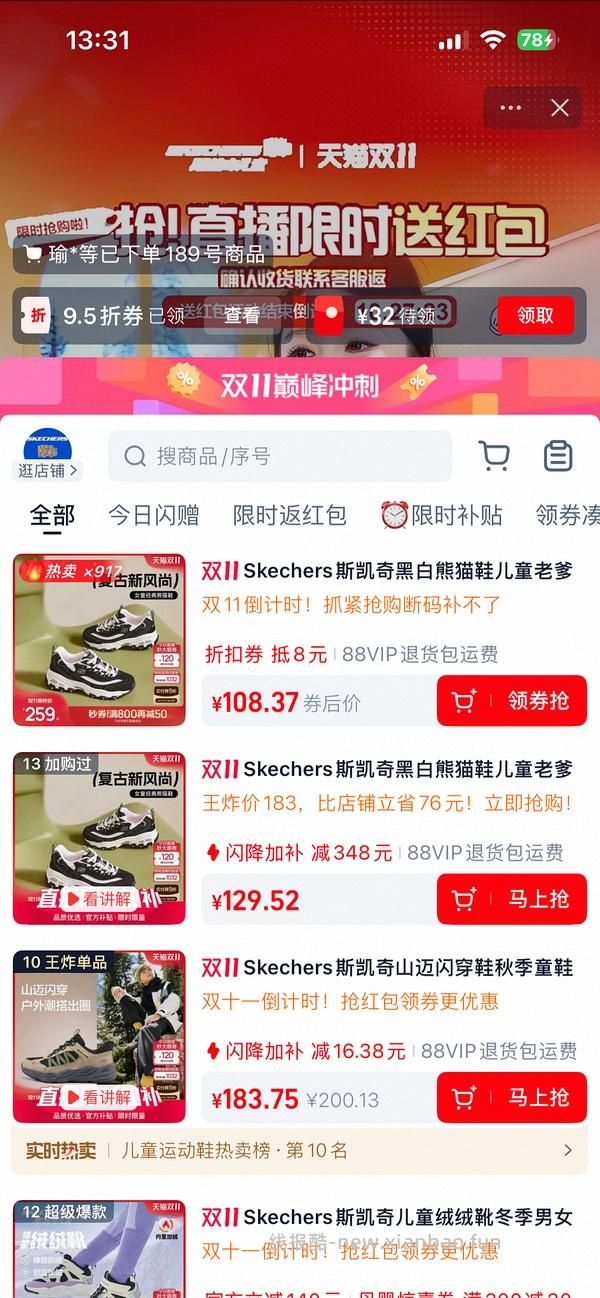
Task: Tap 马上抢 on the ¥129.52 item
Action: click(511, 900)
